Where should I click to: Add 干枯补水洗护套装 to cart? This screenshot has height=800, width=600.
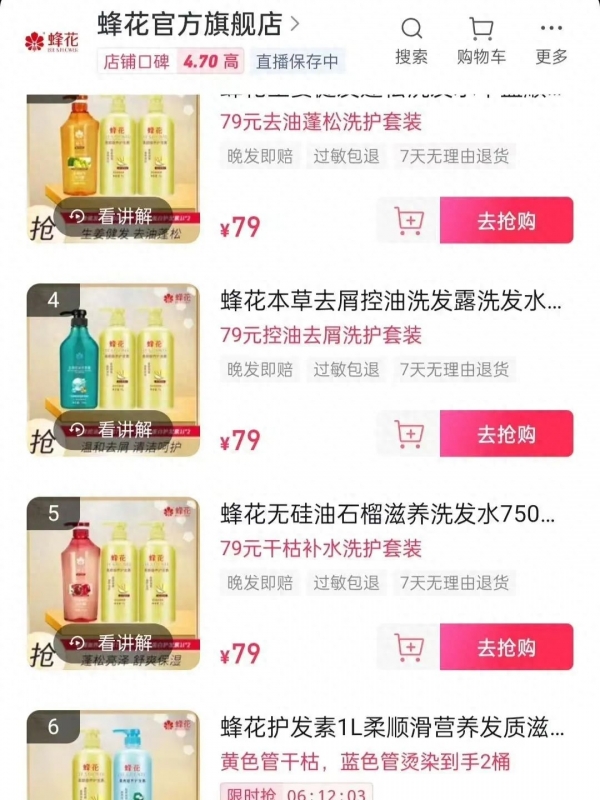[x=408, y=647]
